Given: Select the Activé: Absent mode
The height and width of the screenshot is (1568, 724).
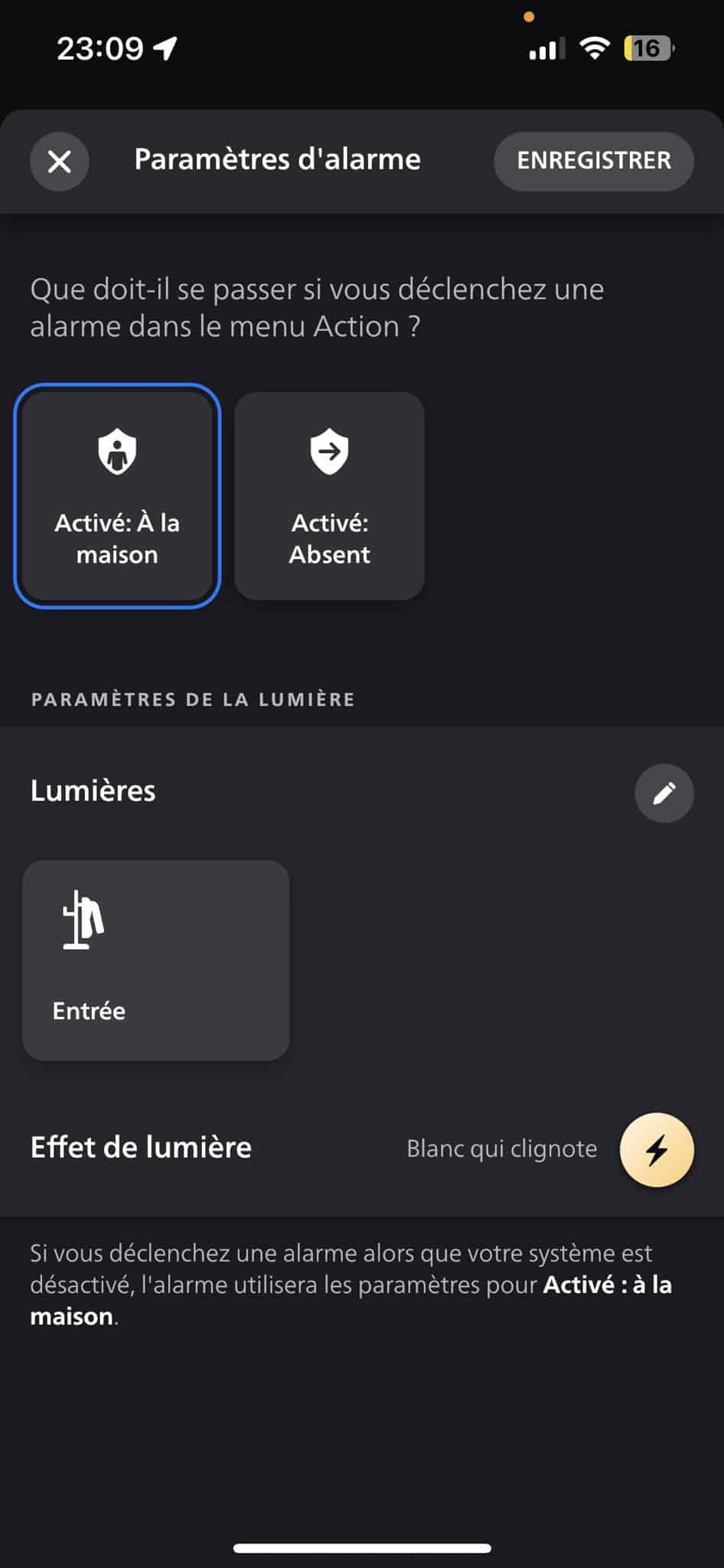Looking at the screenshot, I should coord(329,496).
